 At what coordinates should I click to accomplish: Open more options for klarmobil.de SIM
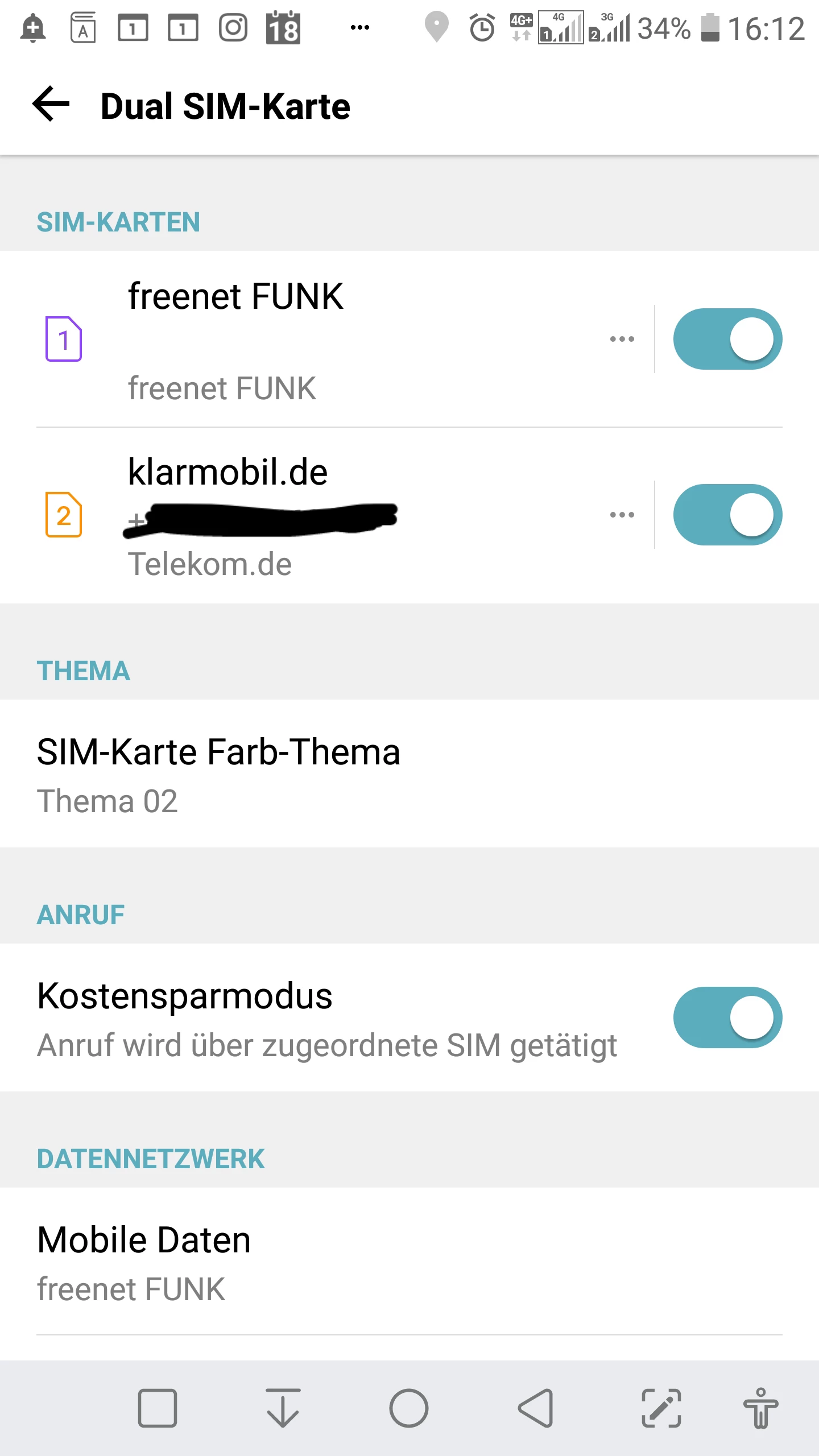[x=622, y=515]
